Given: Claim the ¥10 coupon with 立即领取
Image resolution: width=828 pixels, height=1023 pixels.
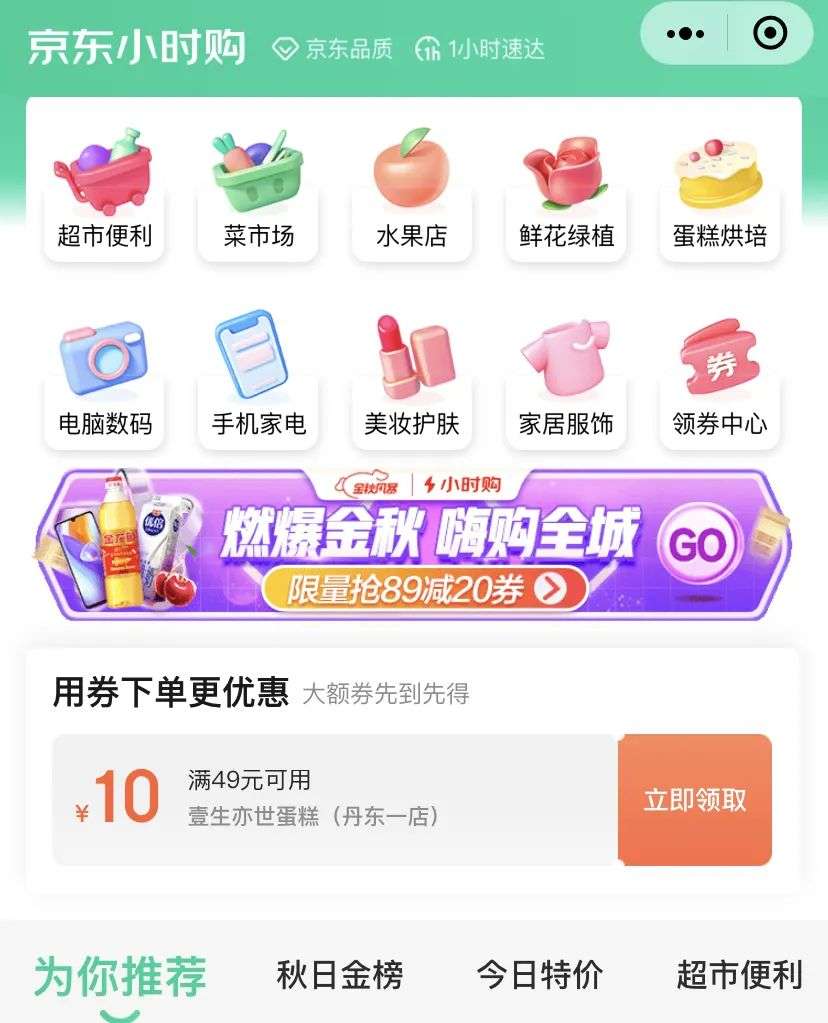Looking at the screenshot, I should click(695, 800).
